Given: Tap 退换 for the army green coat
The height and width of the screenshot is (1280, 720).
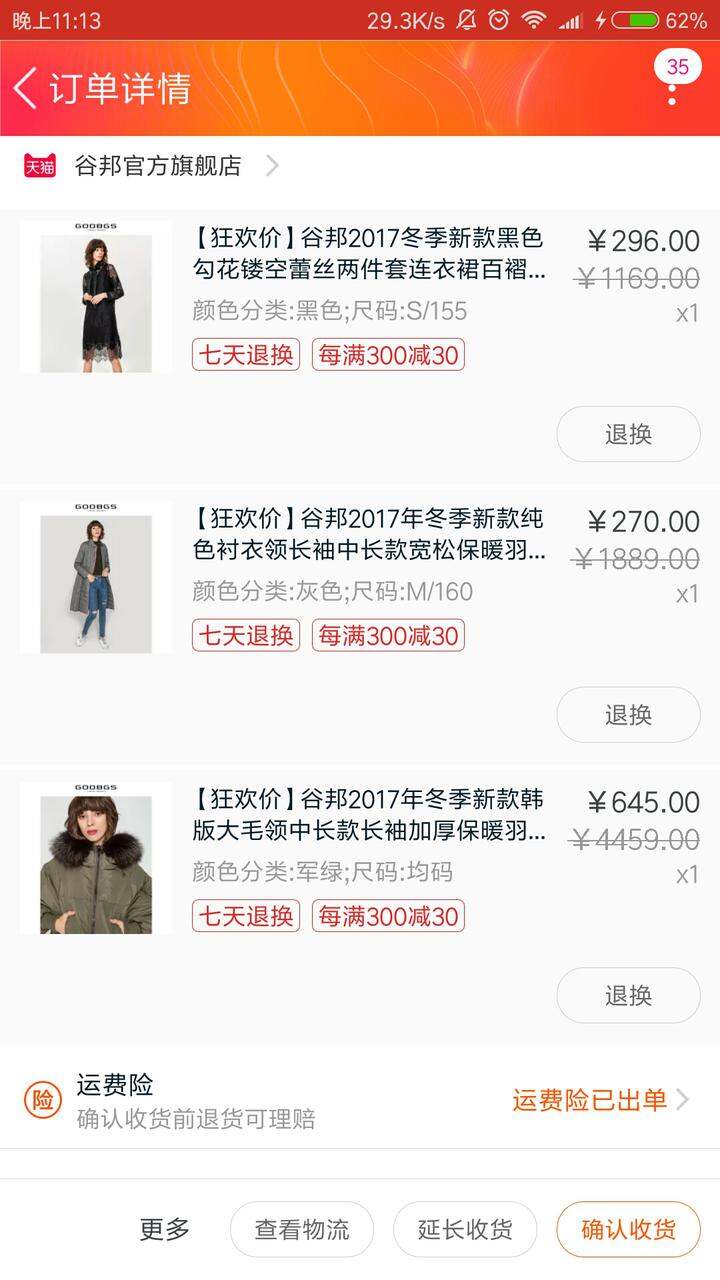Looking at the screenshot, I should click(628, 996).
